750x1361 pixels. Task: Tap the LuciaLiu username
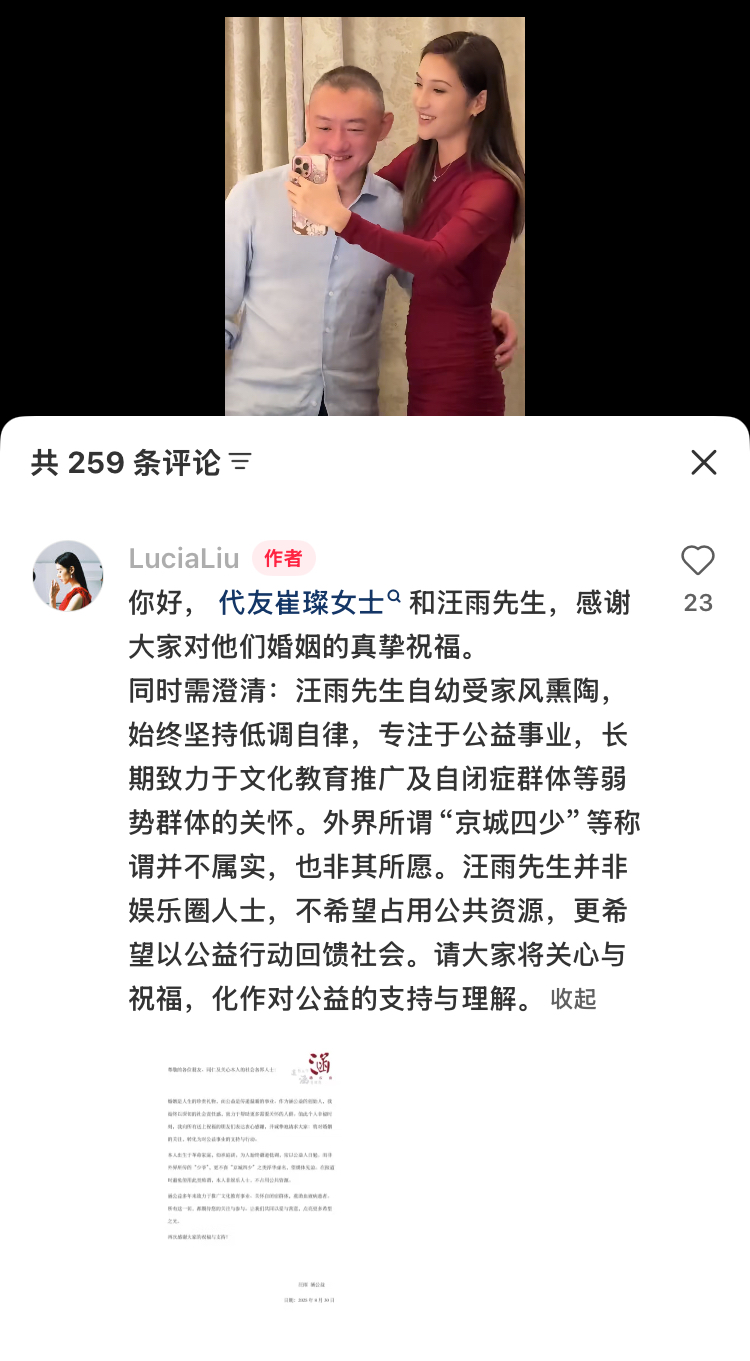(184, 558)
